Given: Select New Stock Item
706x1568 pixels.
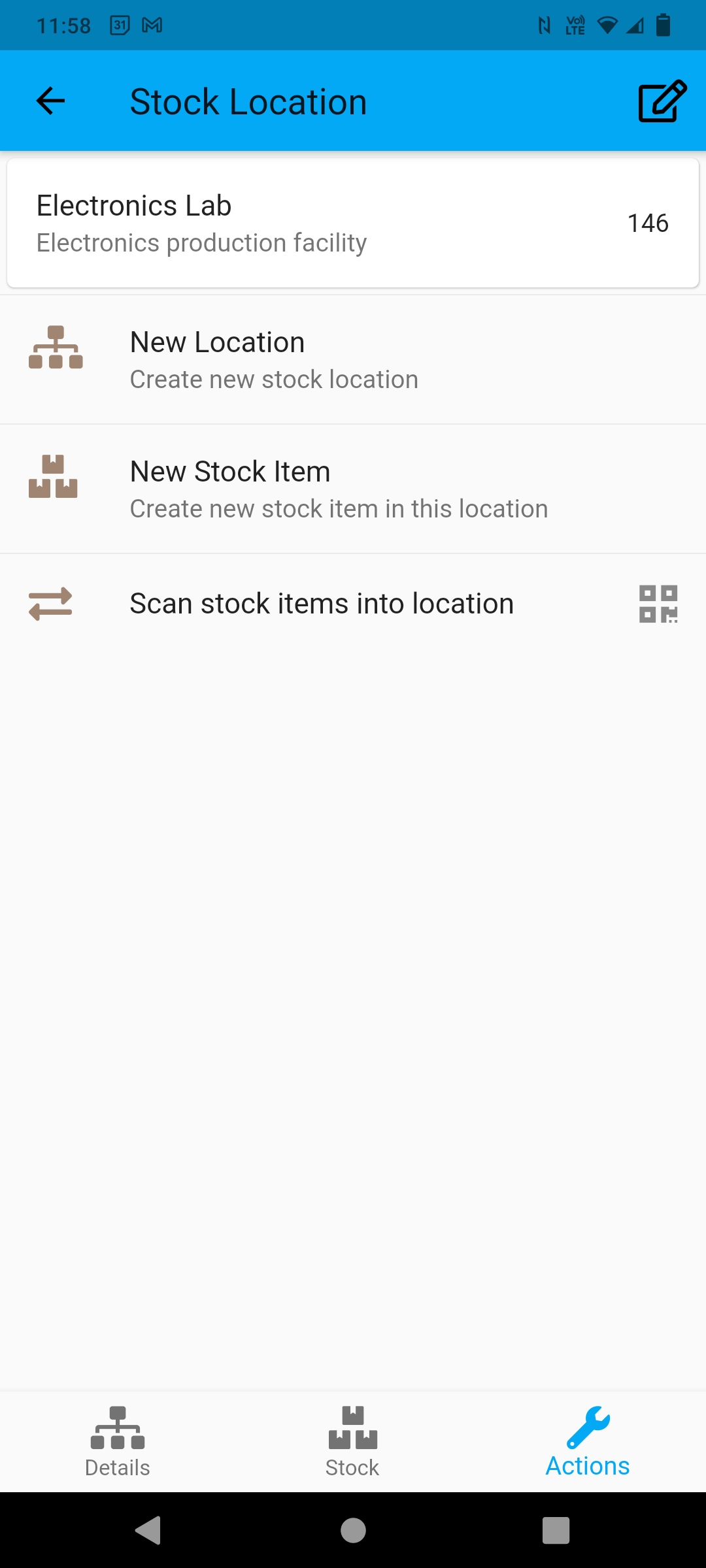Looking at the screenshot, I should 353,489.
